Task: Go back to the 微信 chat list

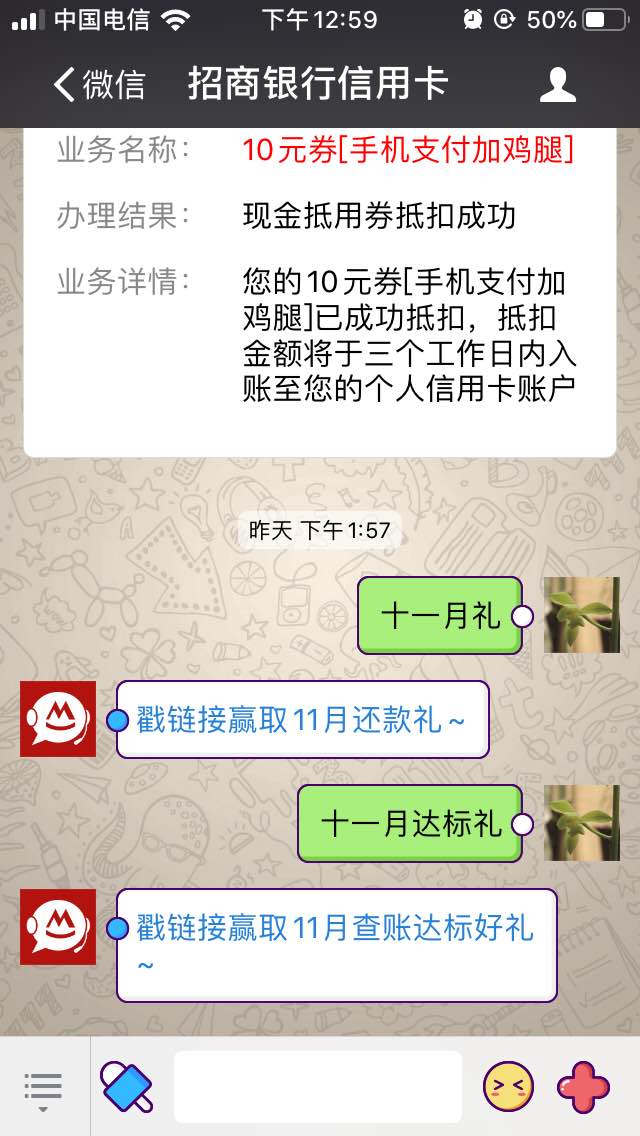Action: (98, 84)
